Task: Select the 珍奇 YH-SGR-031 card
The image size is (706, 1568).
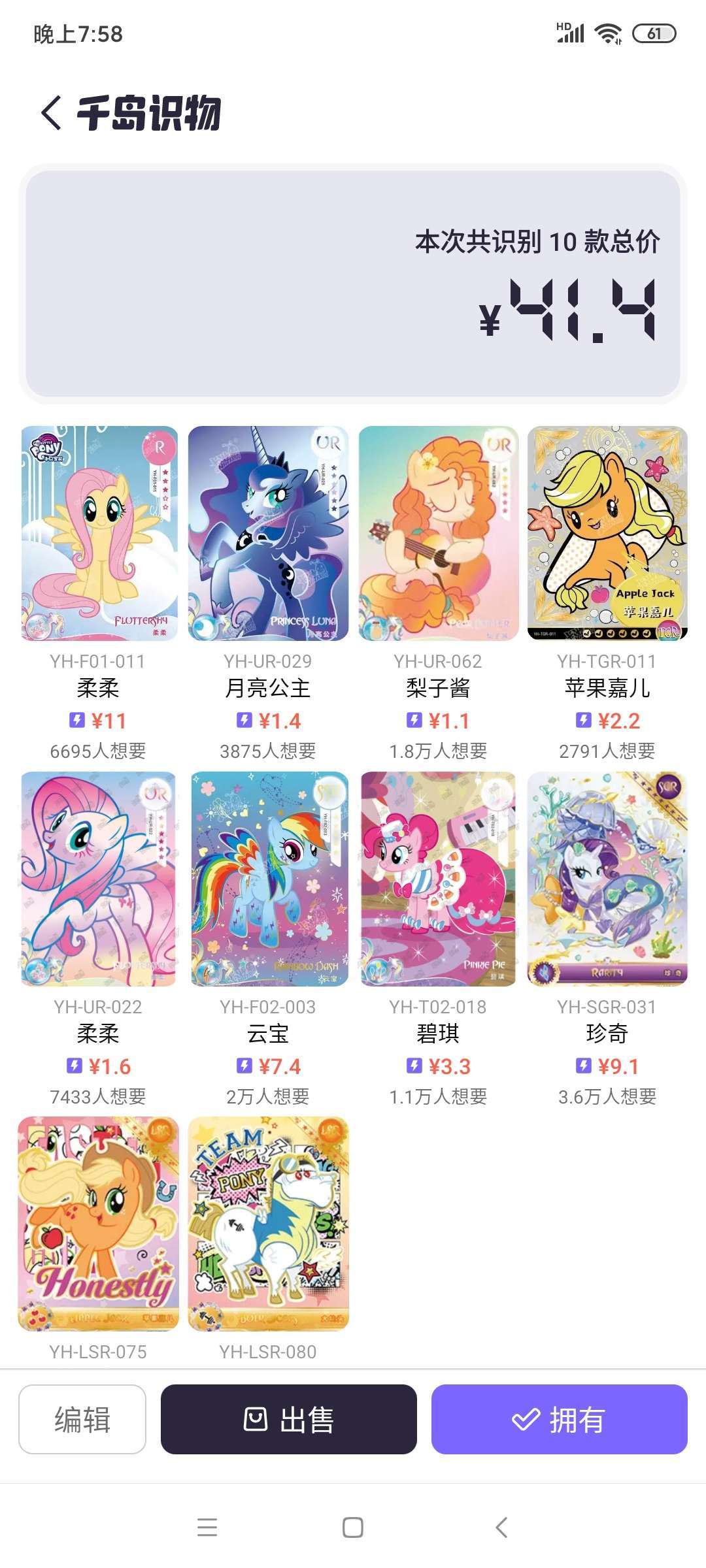Action: coord(607,879)
